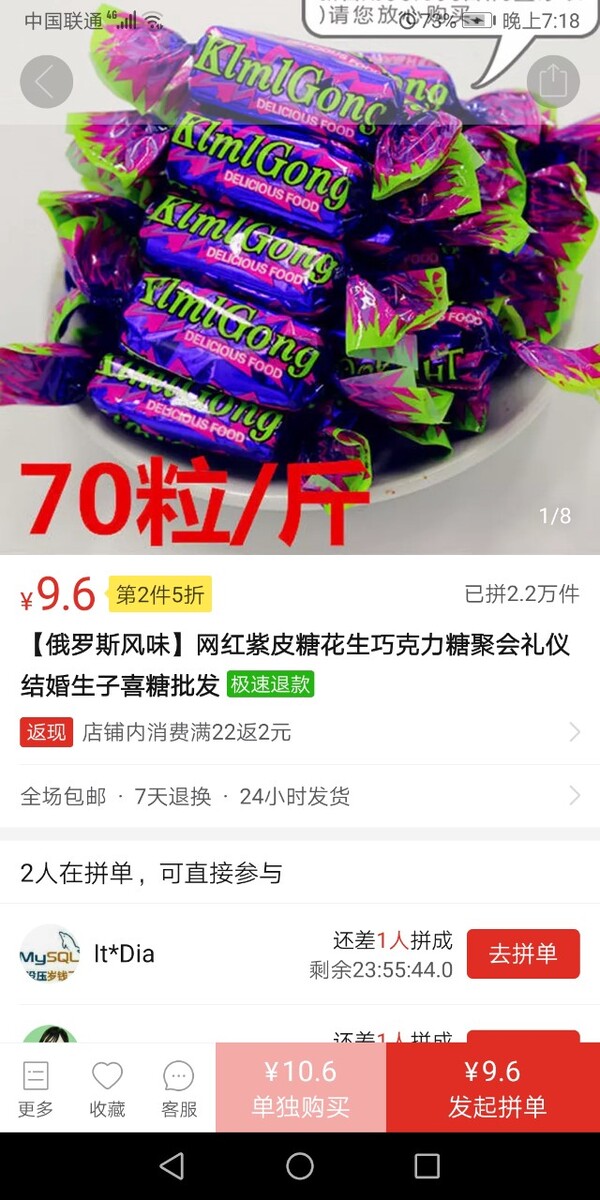Open the 返现 store cashback row
This screenshot has height=1200, width=600.
(x=300, y=732)
